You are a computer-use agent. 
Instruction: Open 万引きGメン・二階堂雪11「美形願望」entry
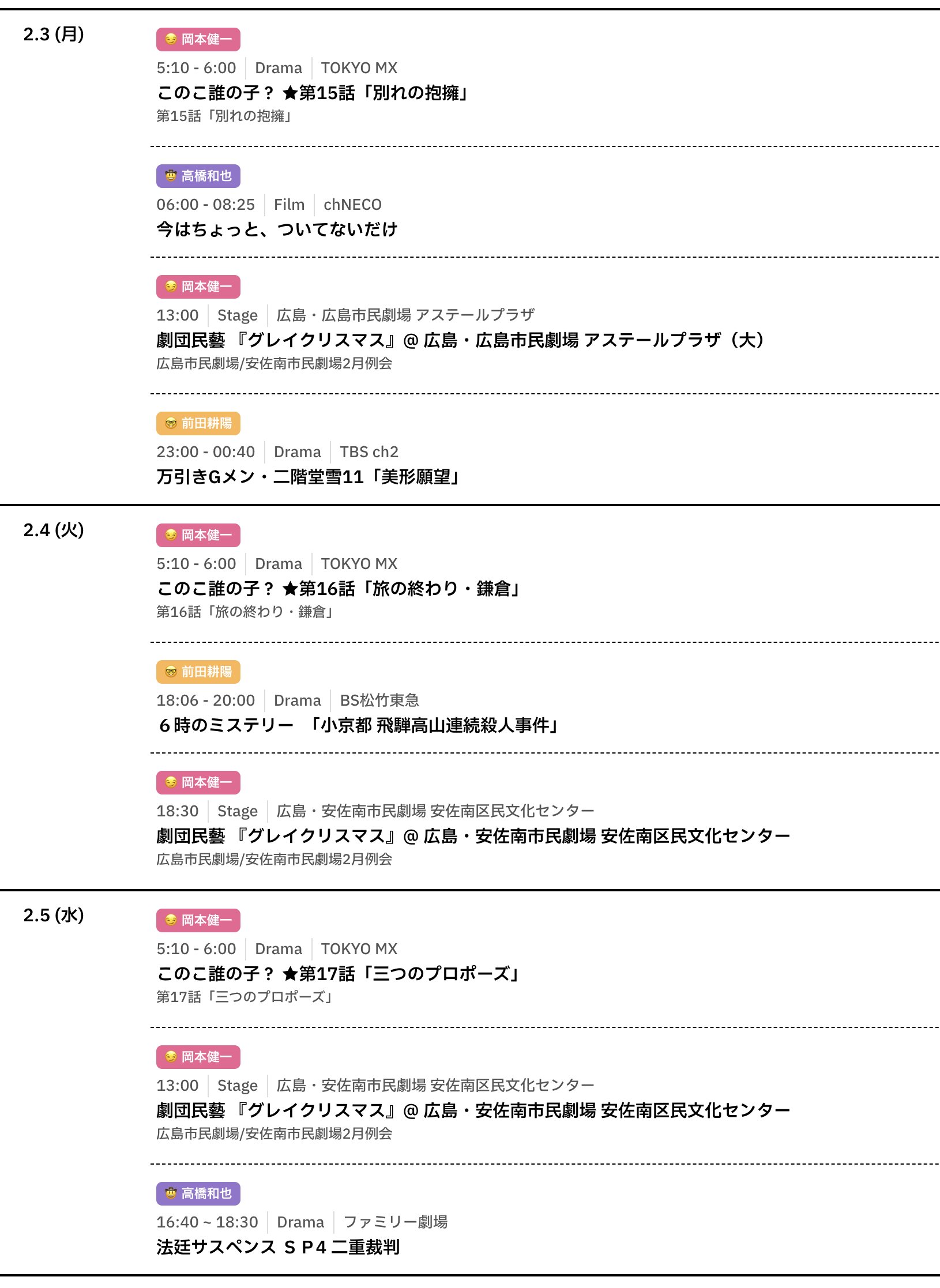click(x=308, y=477)
